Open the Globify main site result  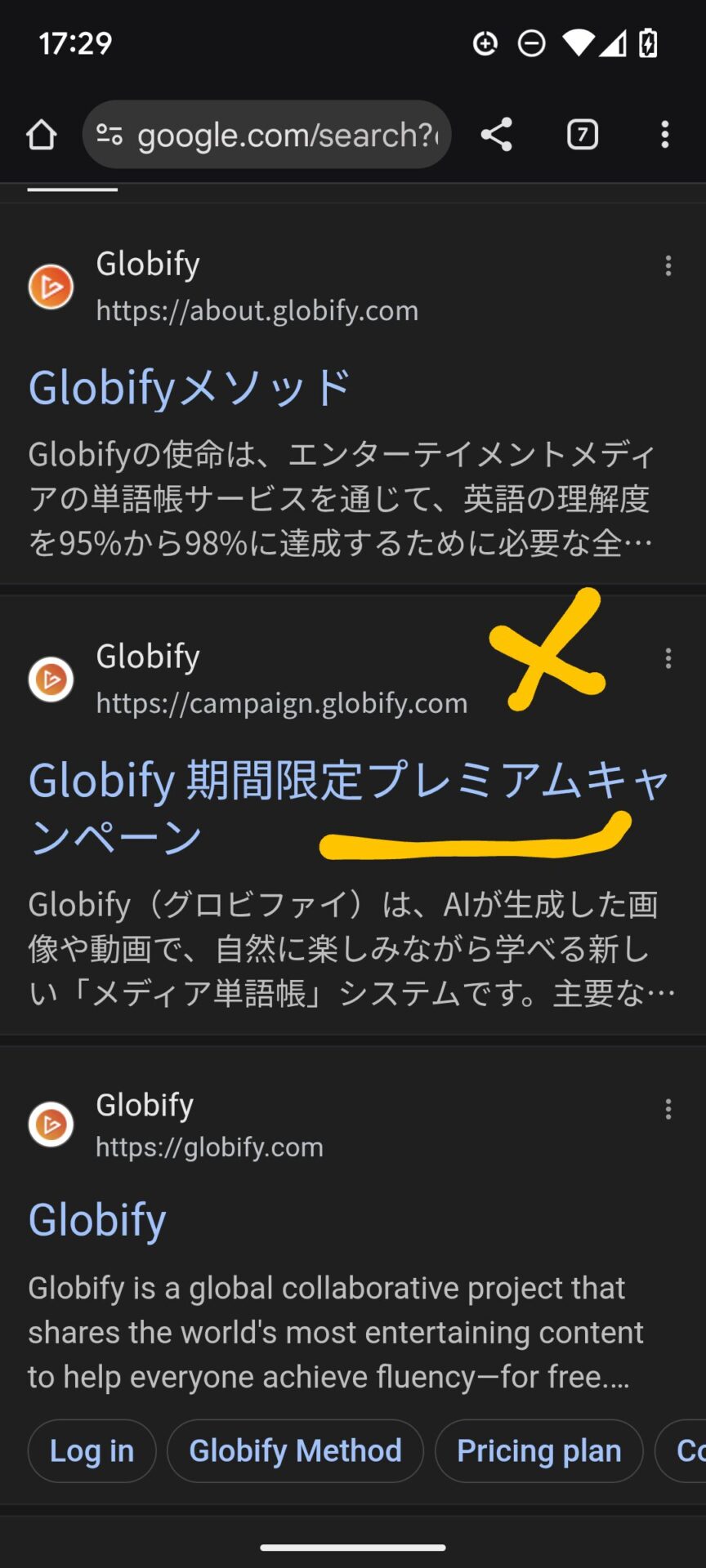(x=97, y=1220)
